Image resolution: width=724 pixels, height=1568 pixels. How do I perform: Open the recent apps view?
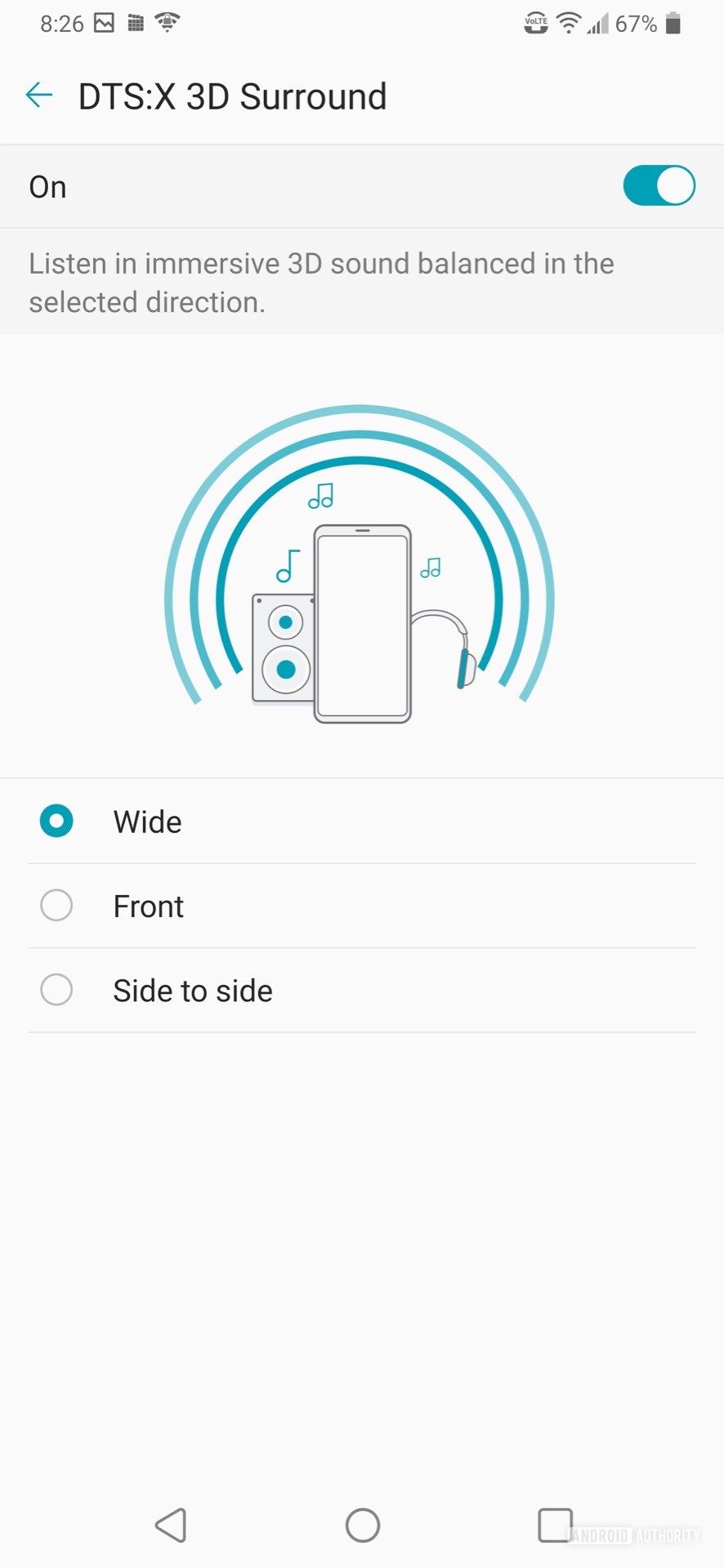point(555,1525)
